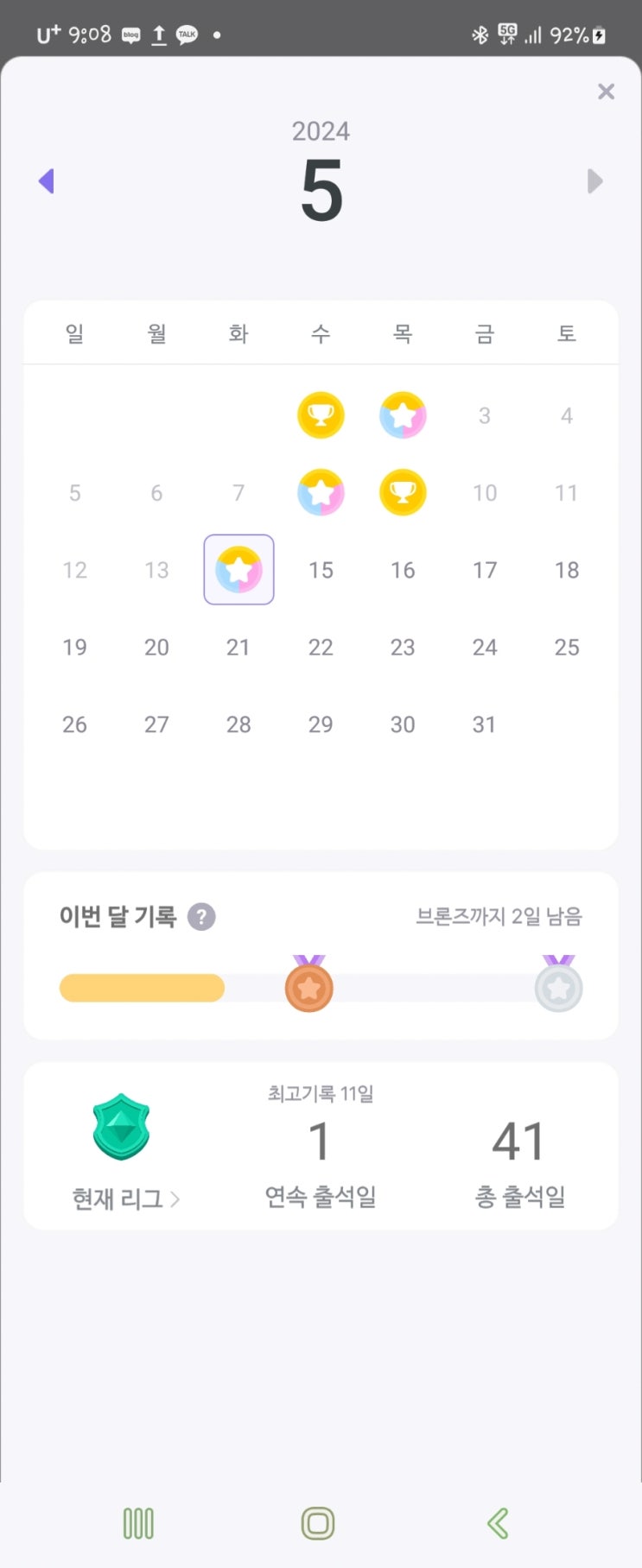Tap the system back button
The width and height of the screenshot is (642, 1568).
pos(498,1523)
